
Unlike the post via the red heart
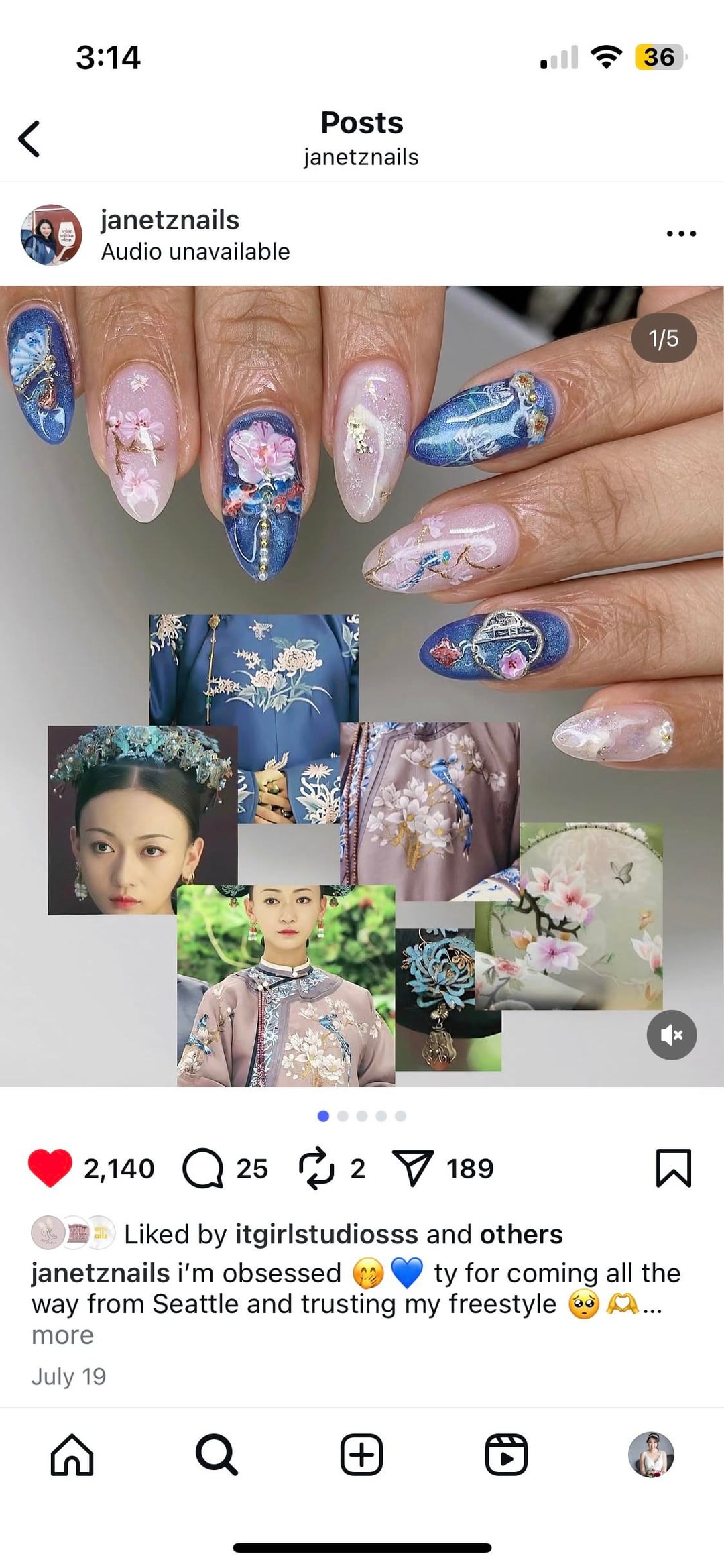coord(50,1168)
